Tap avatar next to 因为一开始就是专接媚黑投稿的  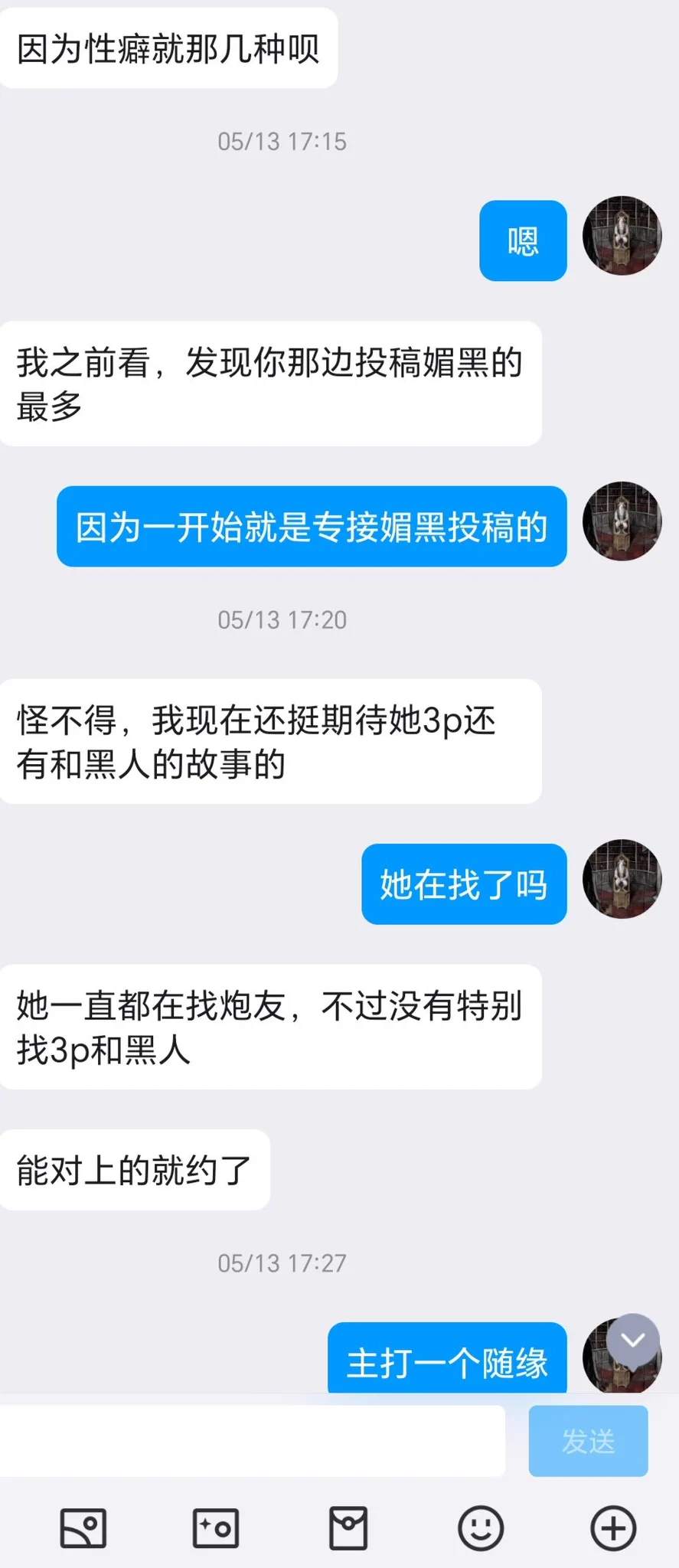622,521
